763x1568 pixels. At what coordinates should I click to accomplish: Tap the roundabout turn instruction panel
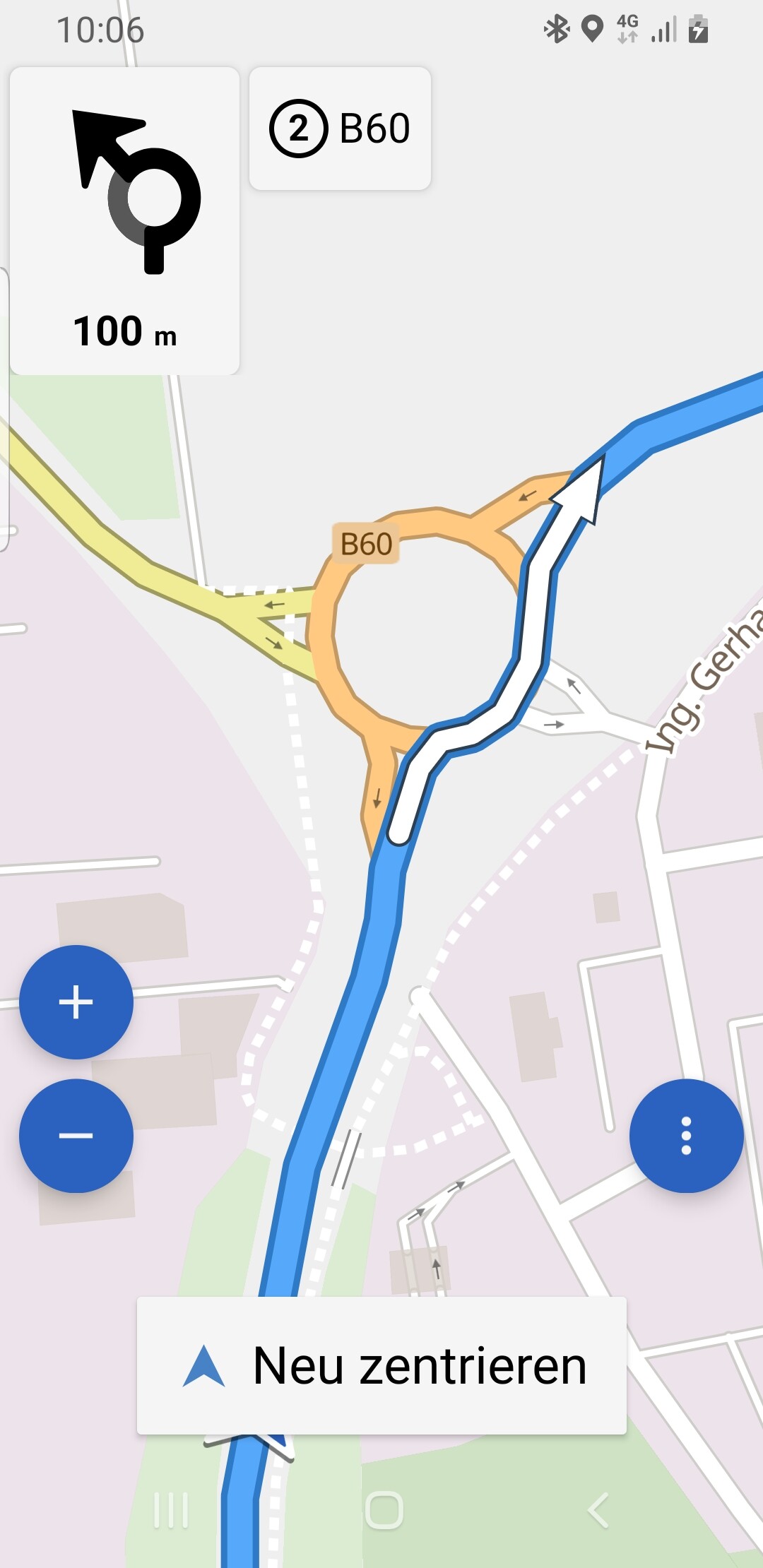[124, 220]
